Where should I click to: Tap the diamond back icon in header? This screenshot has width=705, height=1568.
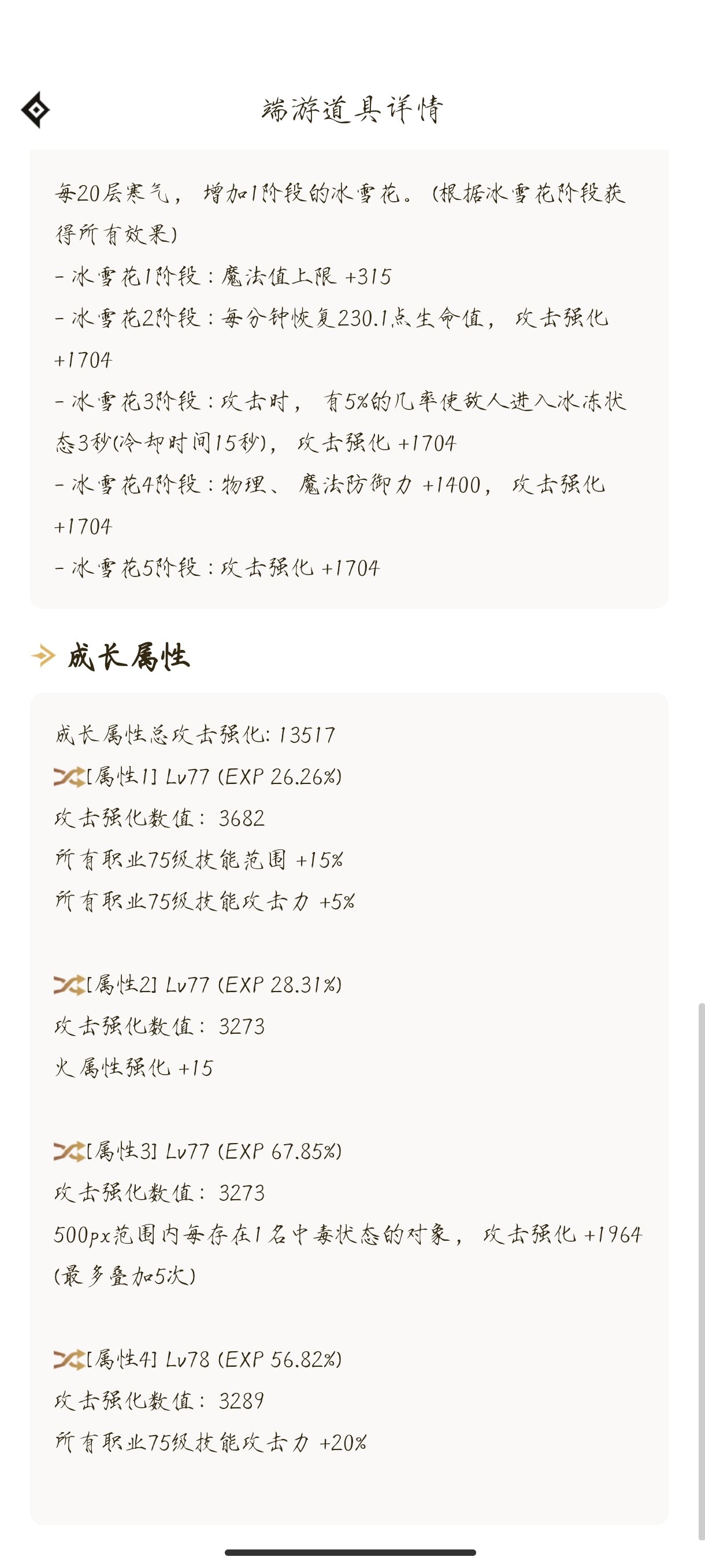point(35,110)
